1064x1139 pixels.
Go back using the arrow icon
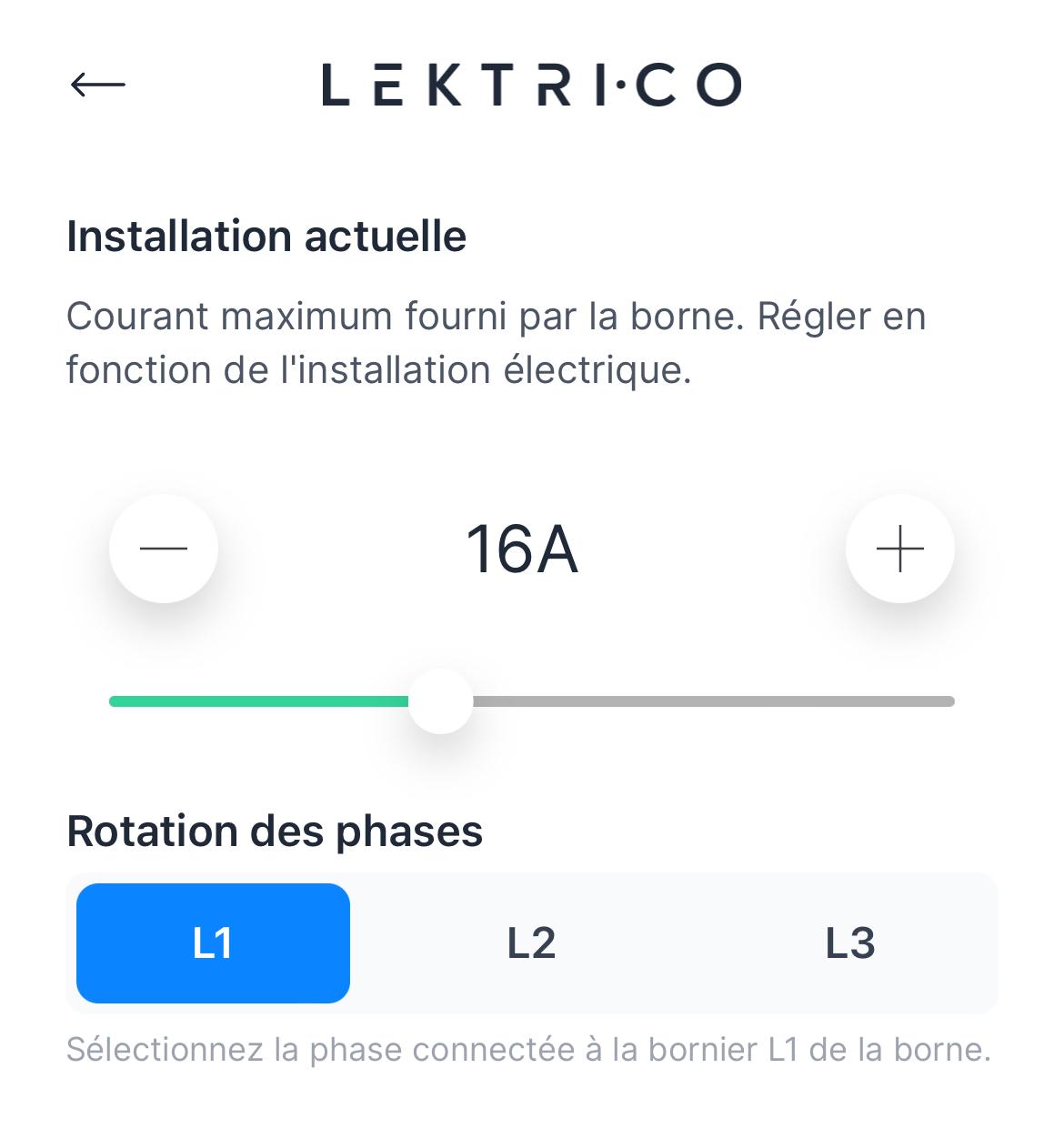click(97, 85)
